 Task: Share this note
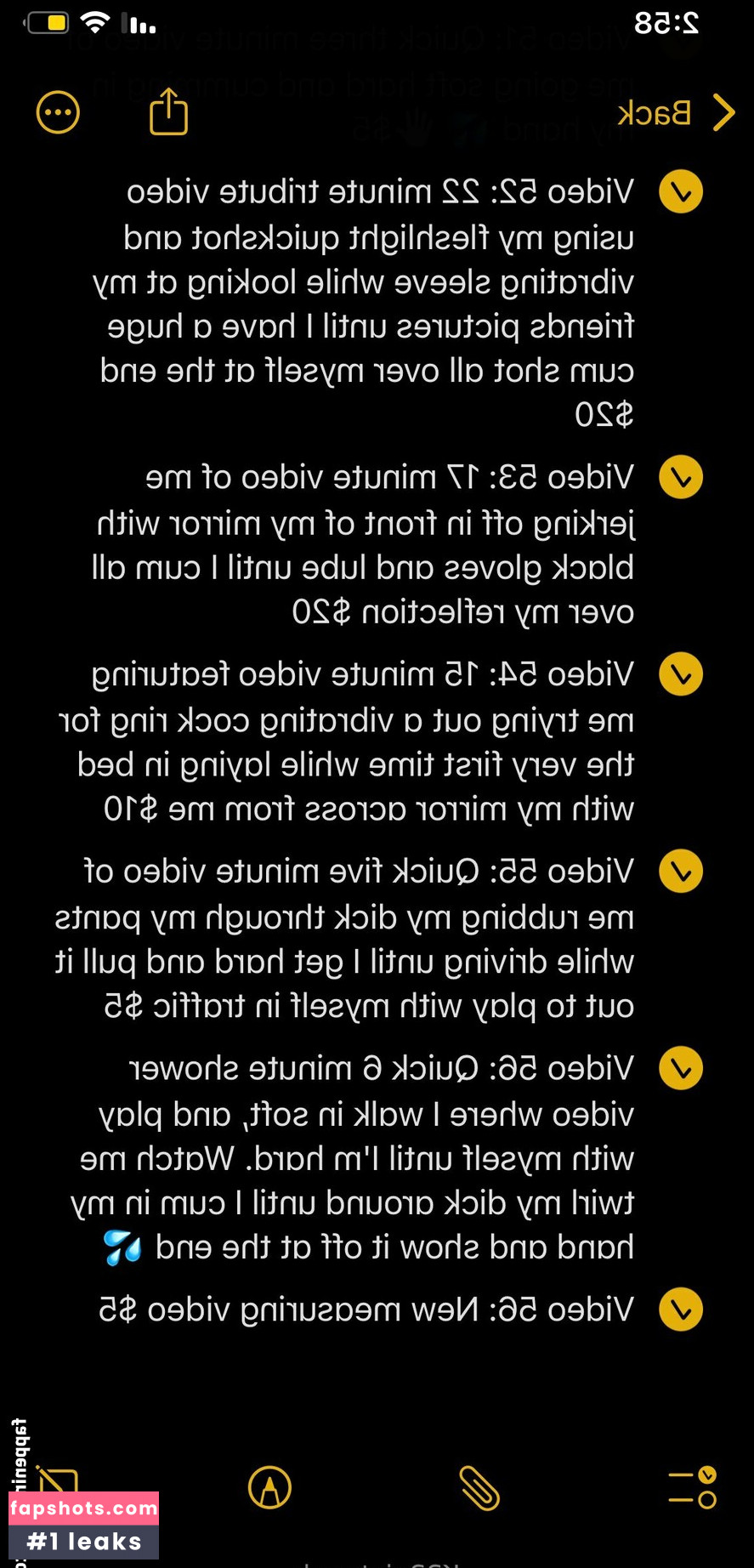pyautogui.click(x=168, y=112)
